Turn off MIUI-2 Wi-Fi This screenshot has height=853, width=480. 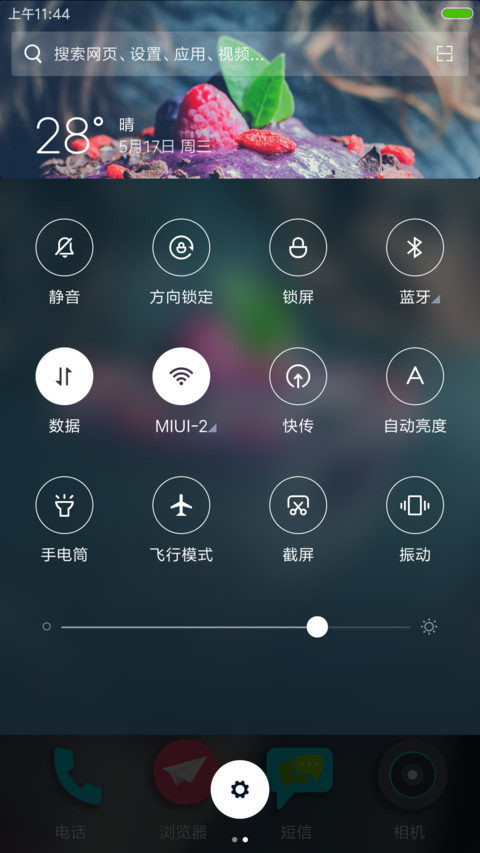click(181, 376)
